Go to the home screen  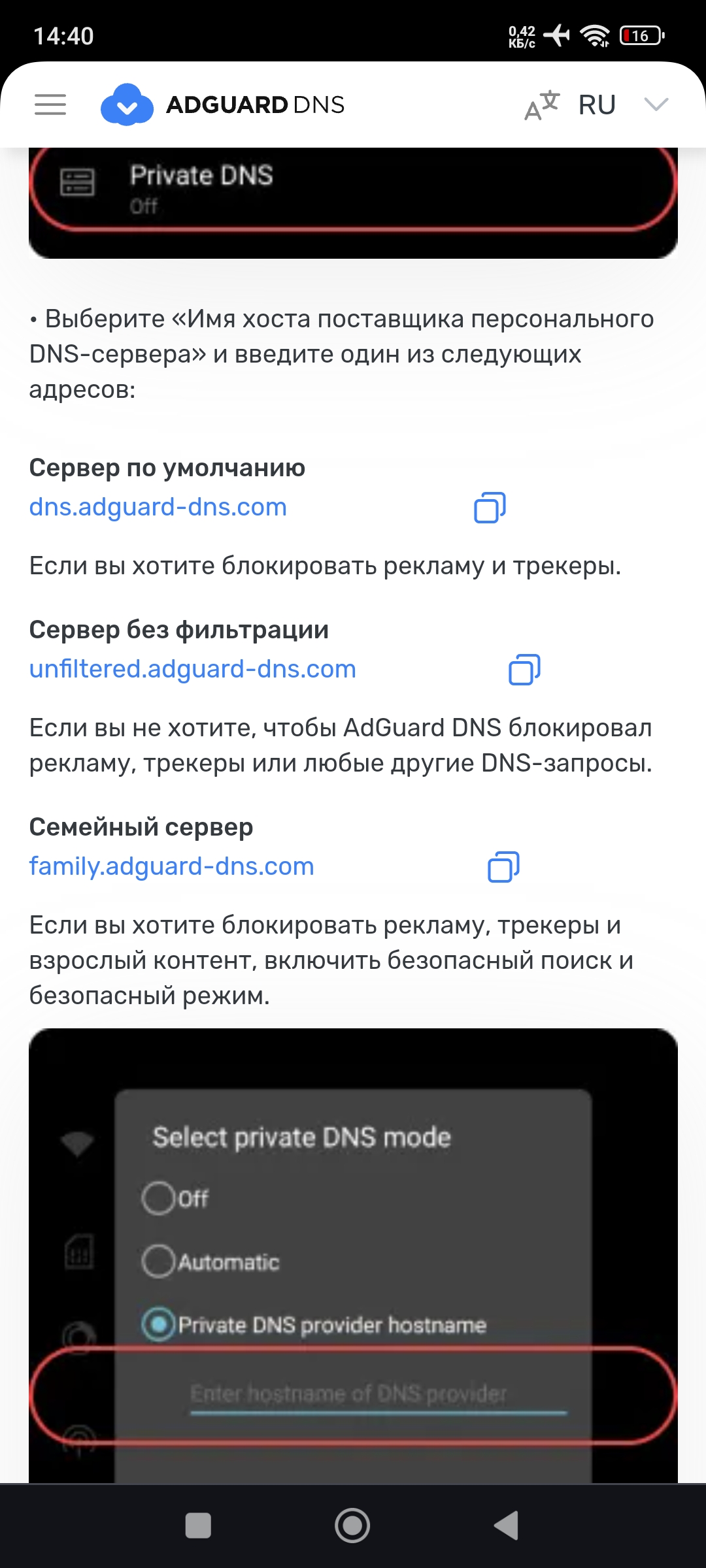(x=352, y=1526)
